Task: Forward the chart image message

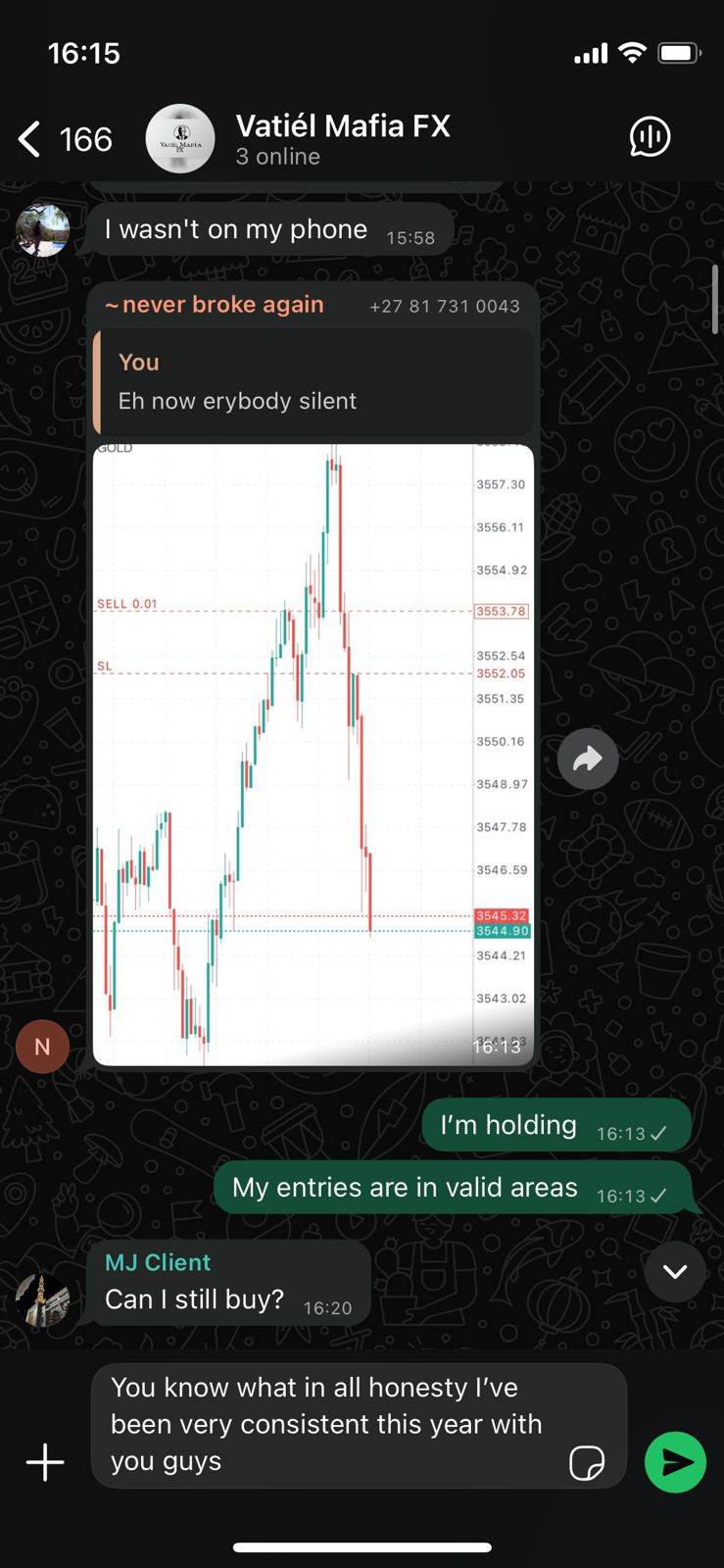Action: [x=588, y=759]
